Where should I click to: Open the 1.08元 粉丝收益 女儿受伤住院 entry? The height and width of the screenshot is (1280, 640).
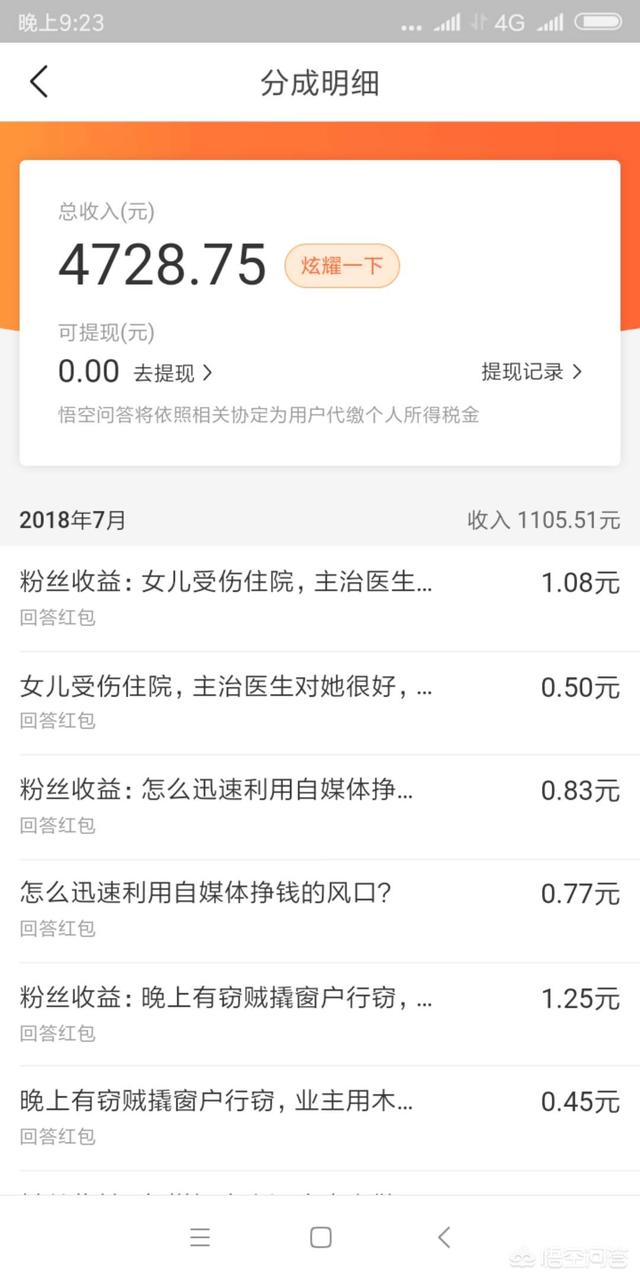click(x=320, y=598)
